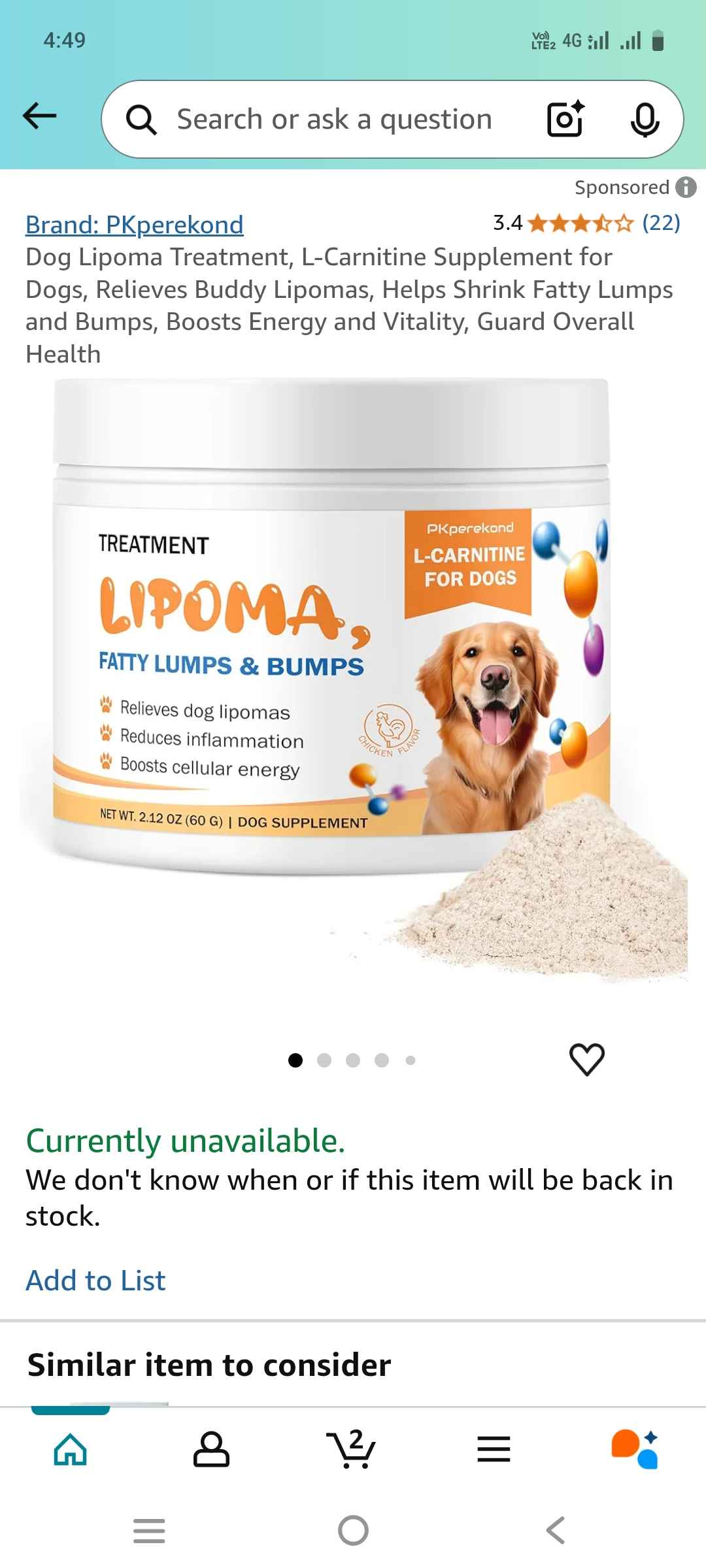Save item with the heart icon
Viewport: 706px width, 1568px height.
coord(586,1059)
